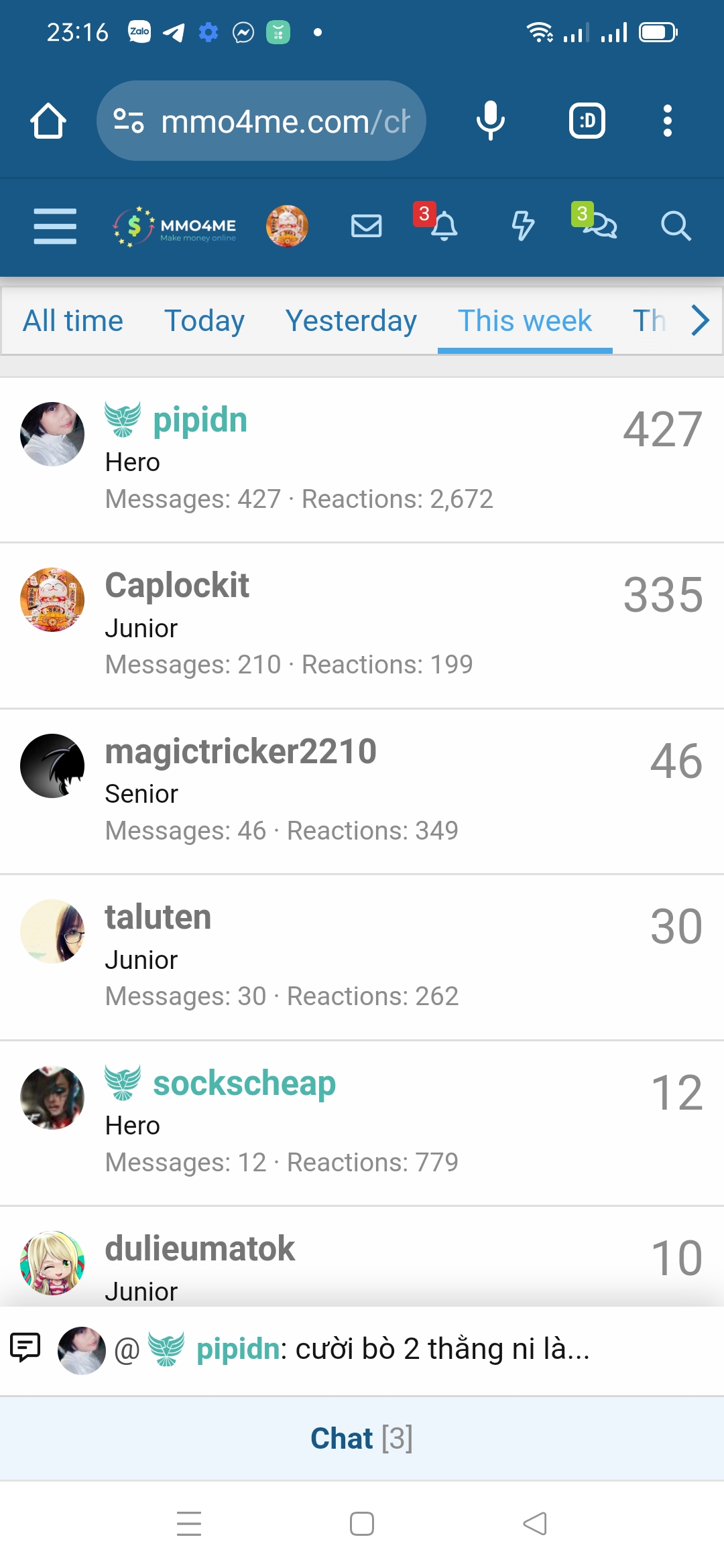Switch to the Today tab
724x1568 pixels.
tap(204, 321)
